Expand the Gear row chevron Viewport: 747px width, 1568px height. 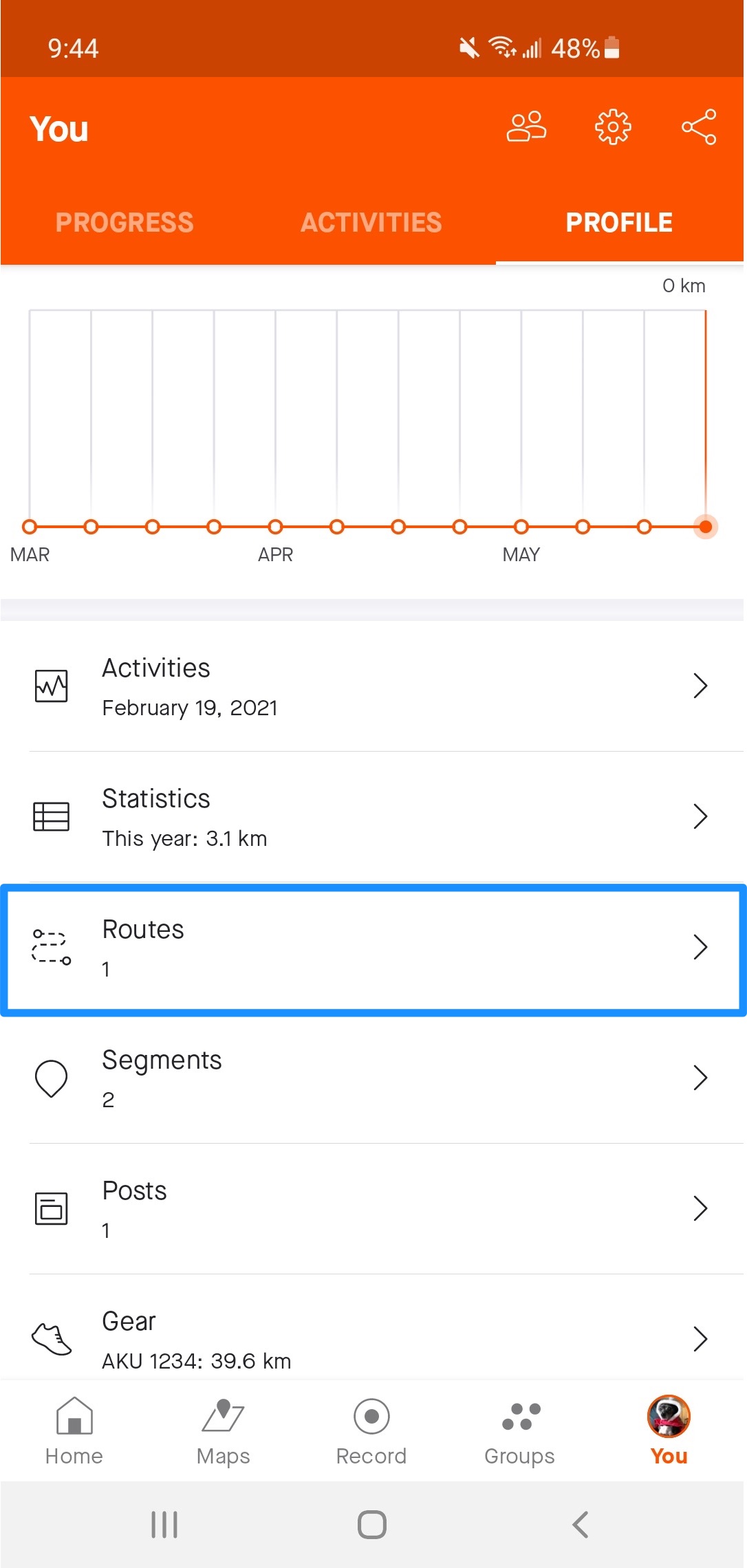pos(701,1338)
